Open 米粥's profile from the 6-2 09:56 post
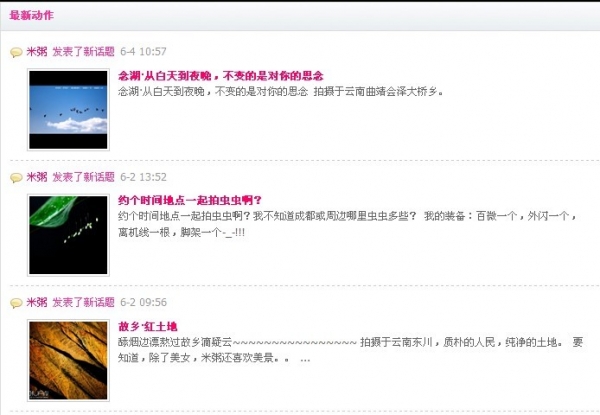 (x=36, y=302)
